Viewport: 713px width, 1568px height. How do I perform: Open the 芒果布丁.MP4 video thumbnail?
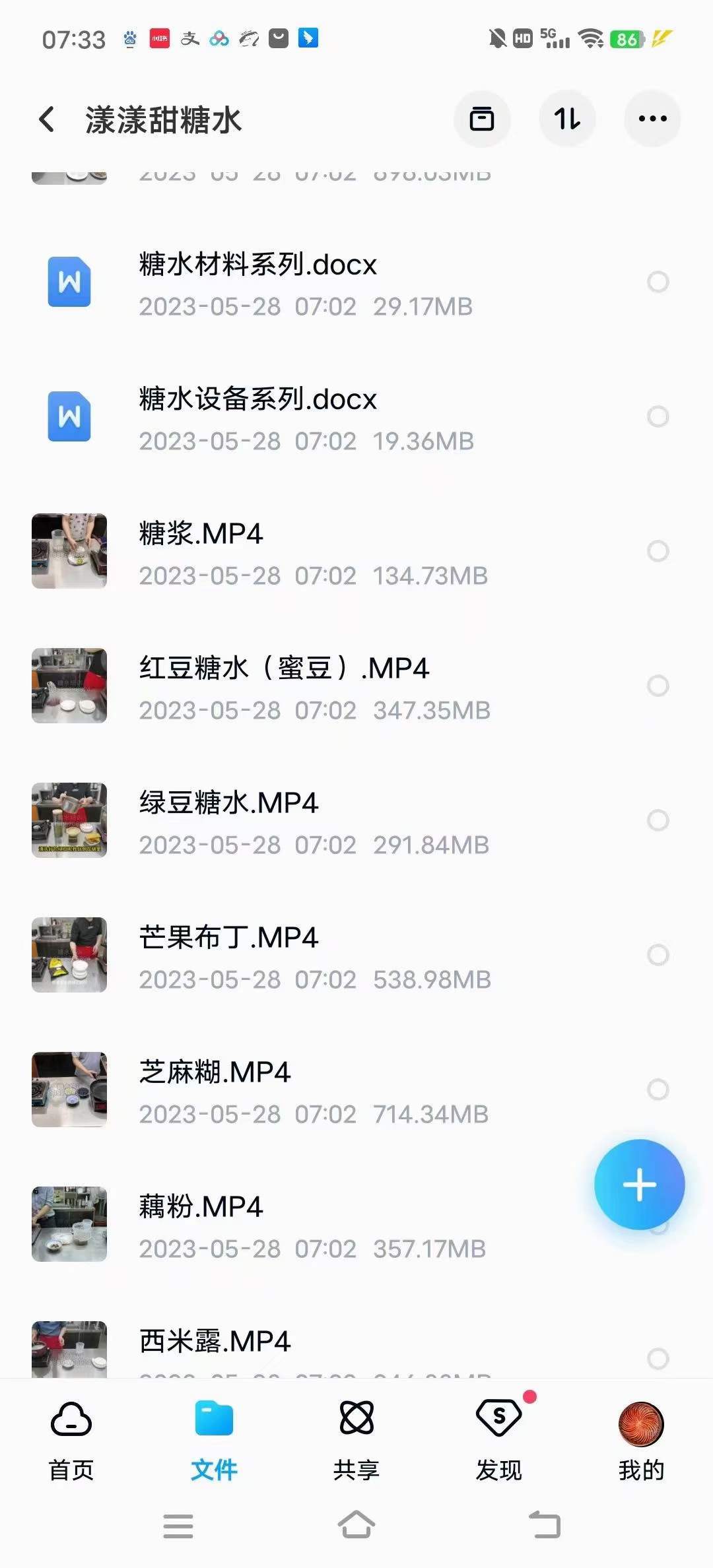(x=69, y=954)
